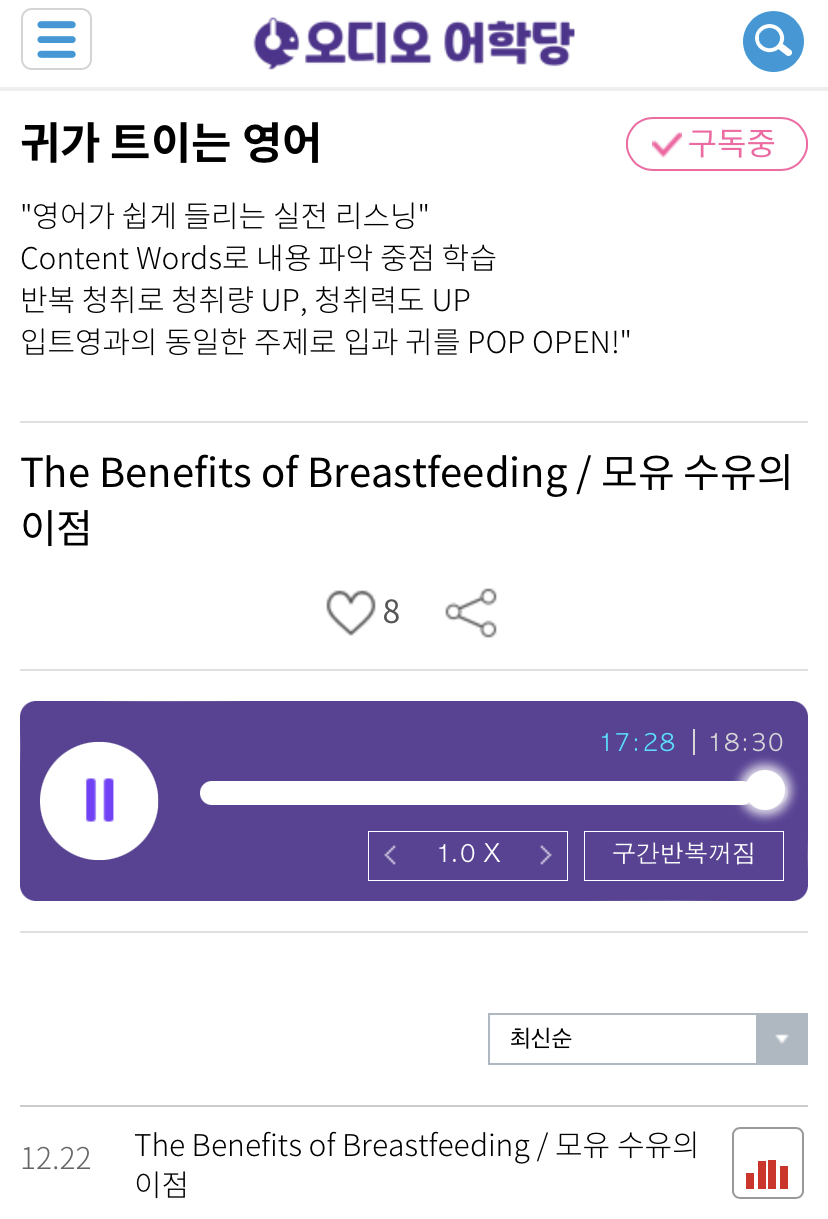
Task: Decrease playback speed with the left arrow
Action: (x=390, y=855)
